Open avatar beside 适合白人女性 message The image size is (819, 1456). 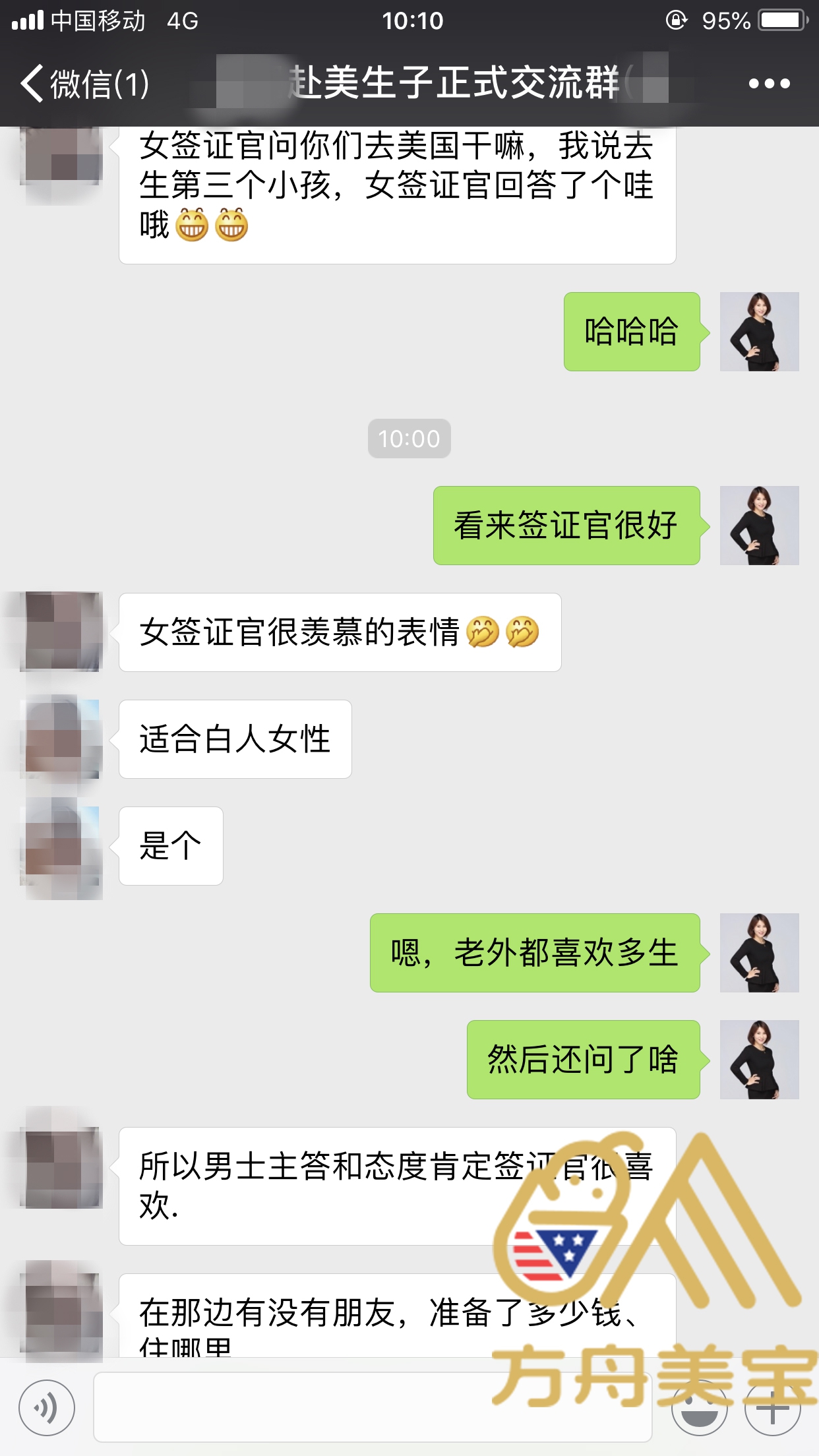click(x=61, y=739)
